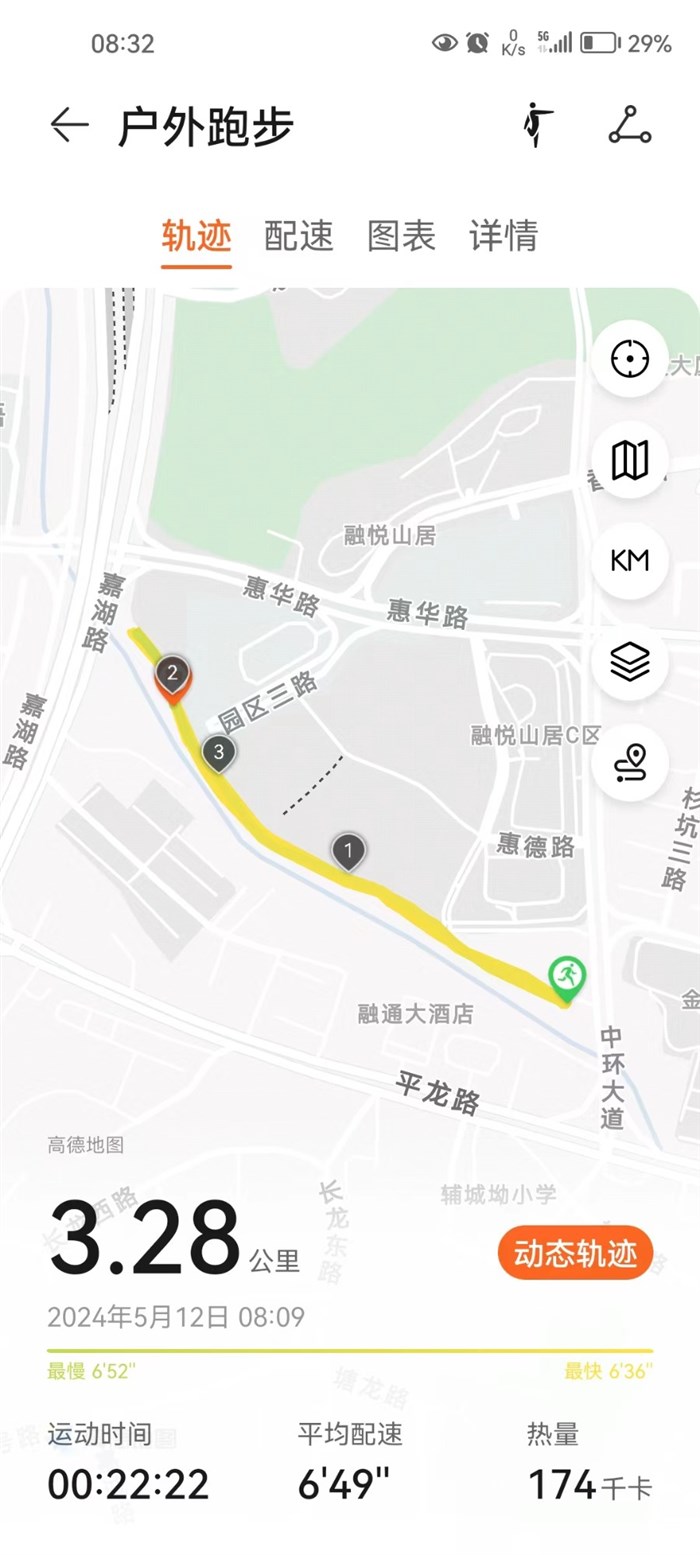
Task: Switch to the 图表 tab
Action: coord(402,236)
